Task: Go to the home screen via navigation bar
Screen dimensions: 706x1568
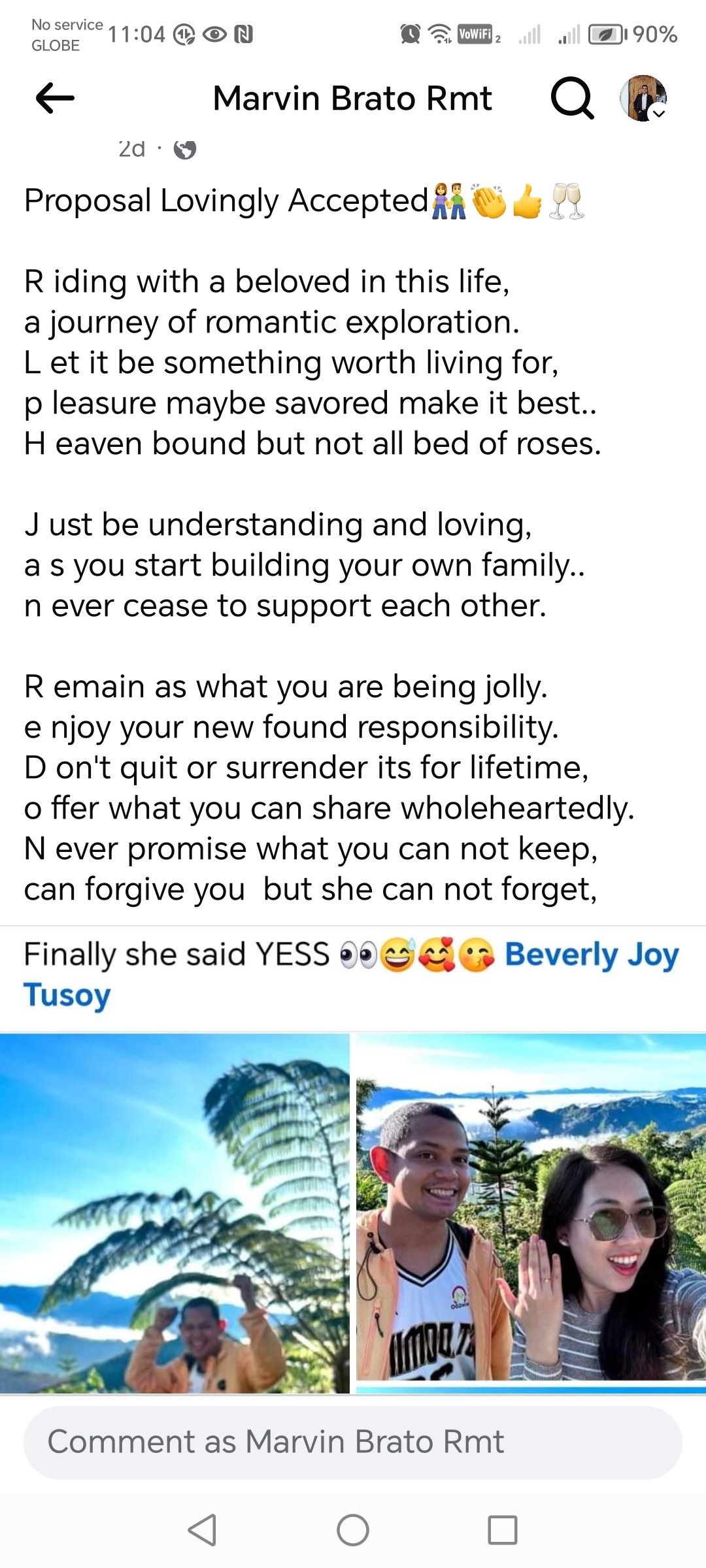Action: point(353,1529)
